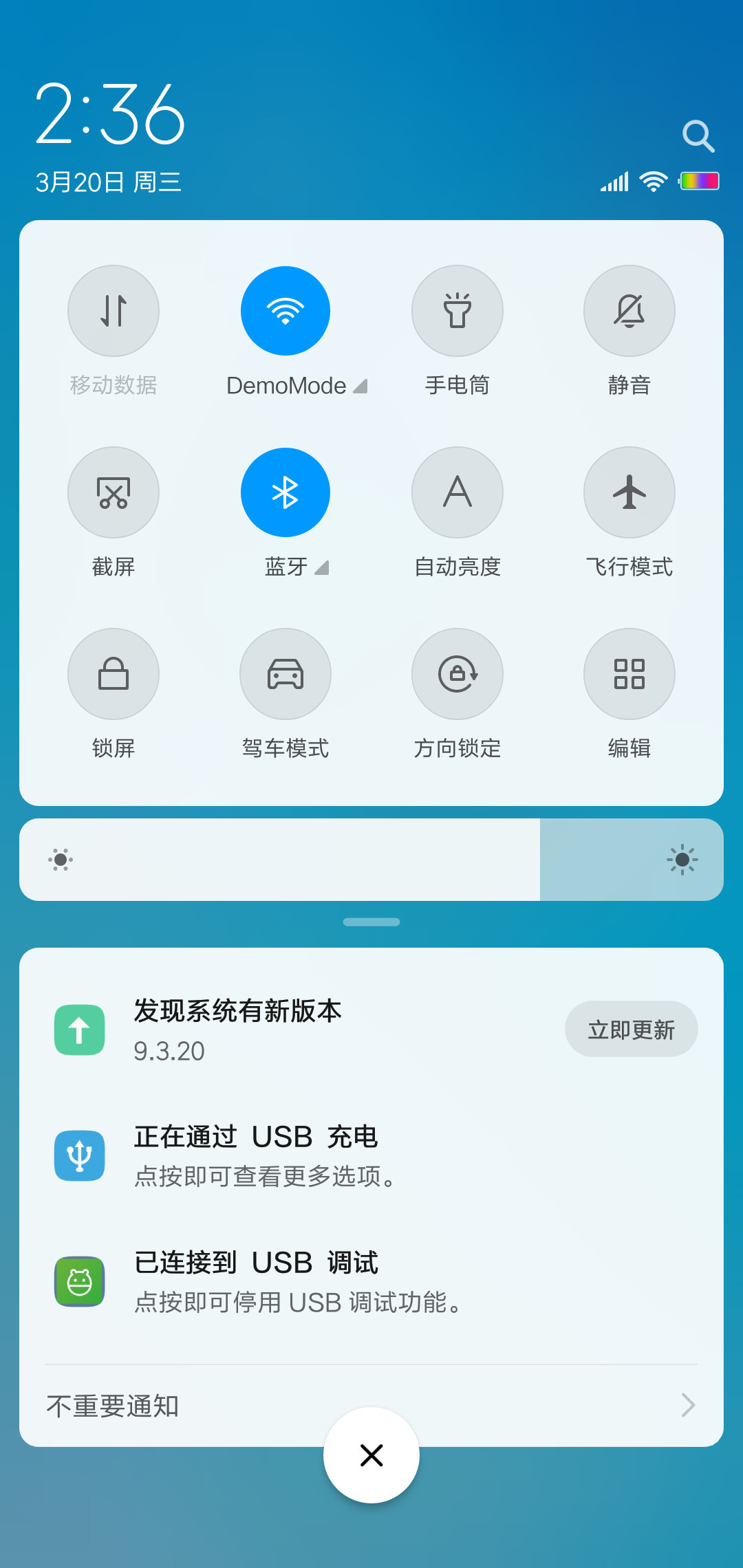Image resolution: width=743 pixels, height=1568 pixels.
Task: Open the 已连接到 USB 调试 notification
Action: (371, 1282)
